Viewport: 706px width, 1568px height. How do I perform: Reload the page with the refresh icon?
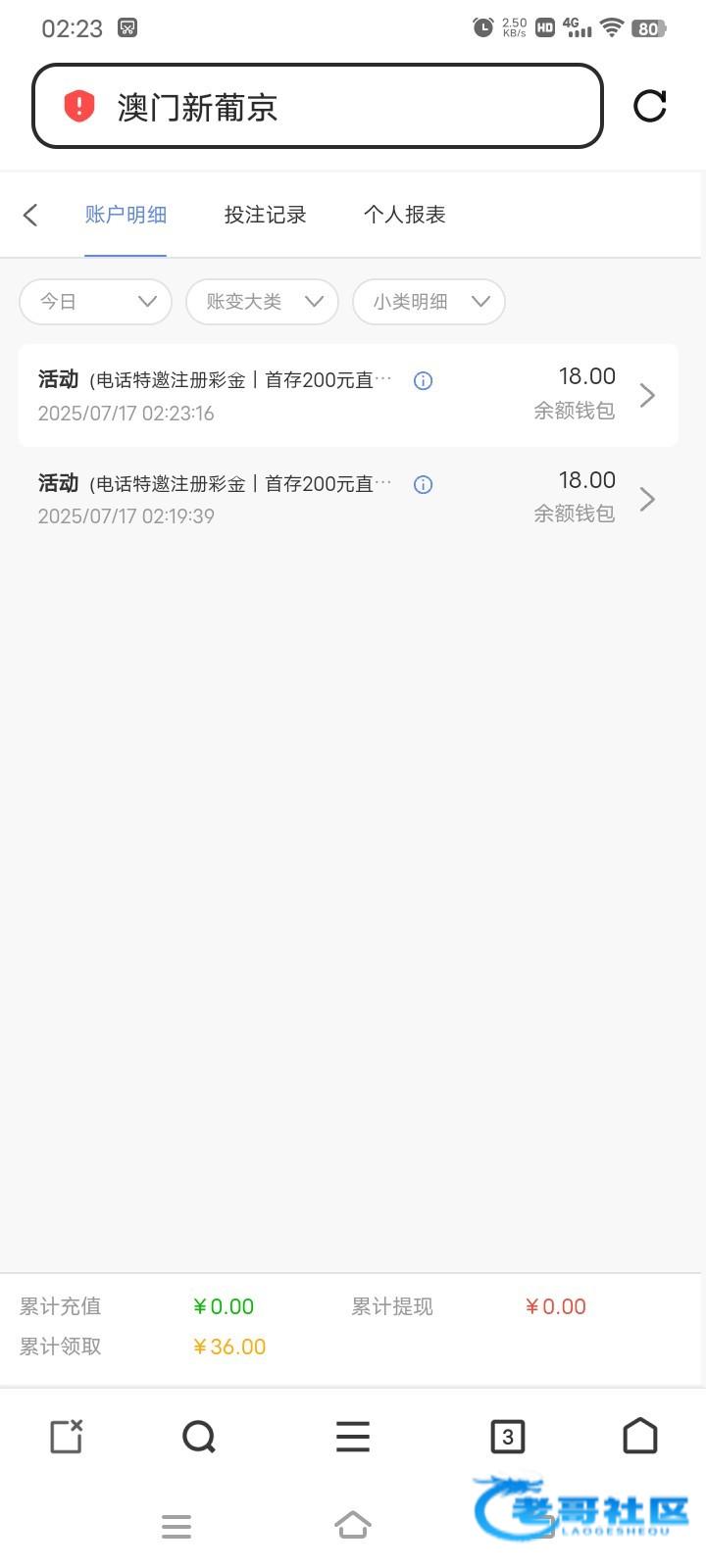pyautogui.click(x=649, y=106)
